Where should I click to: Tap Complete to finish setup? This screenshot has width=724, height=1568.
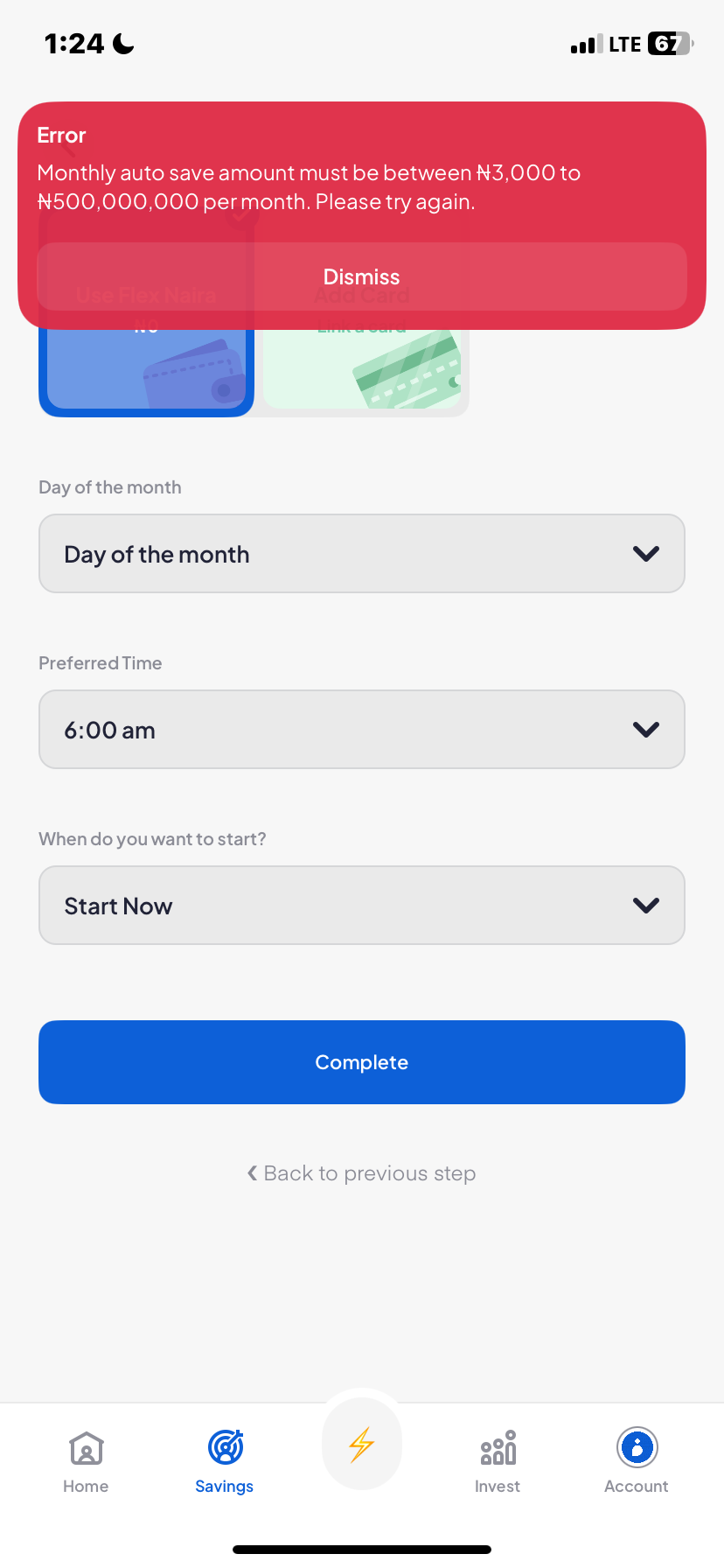[361, 1061]
